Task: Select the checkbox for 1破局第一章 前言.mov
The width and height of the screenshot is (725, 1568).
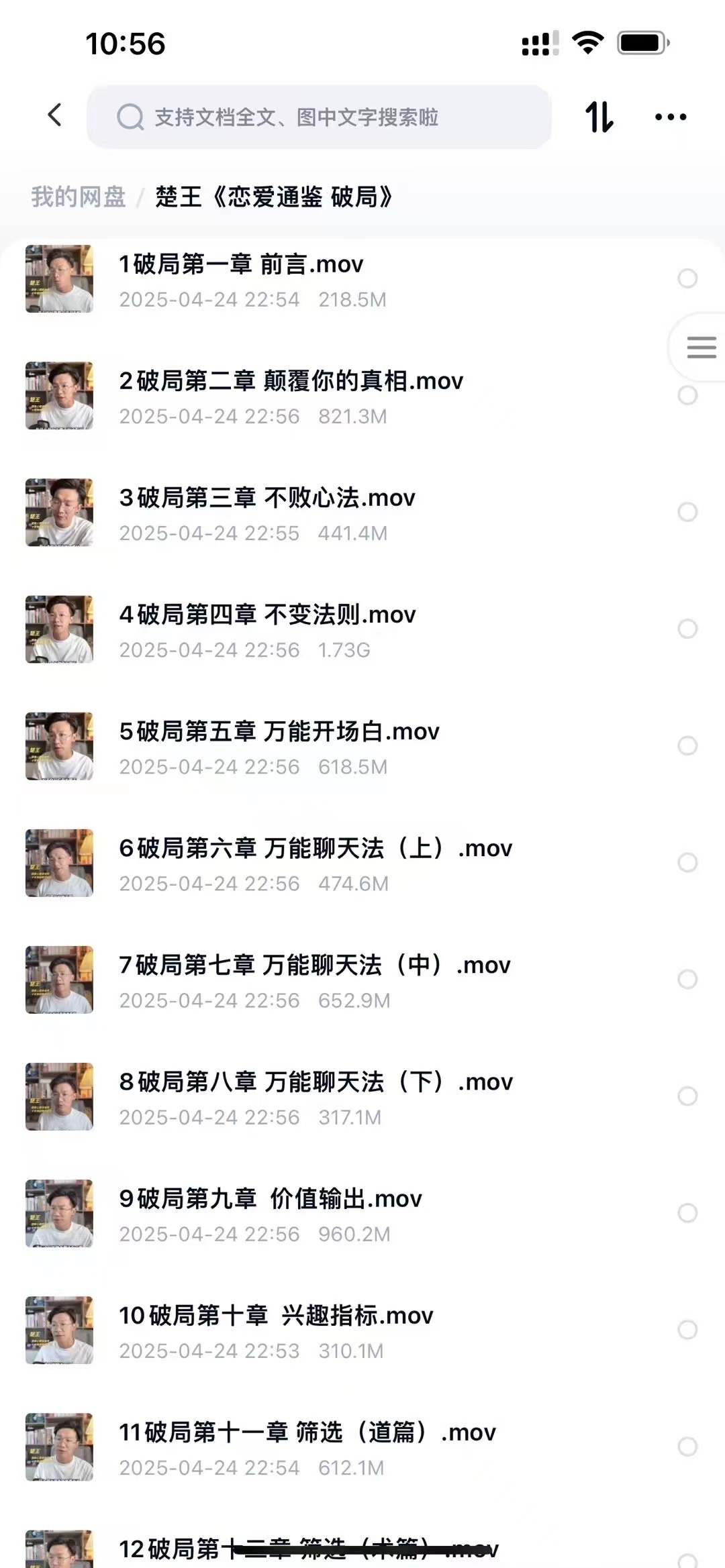Action: [x=687, y=278]
